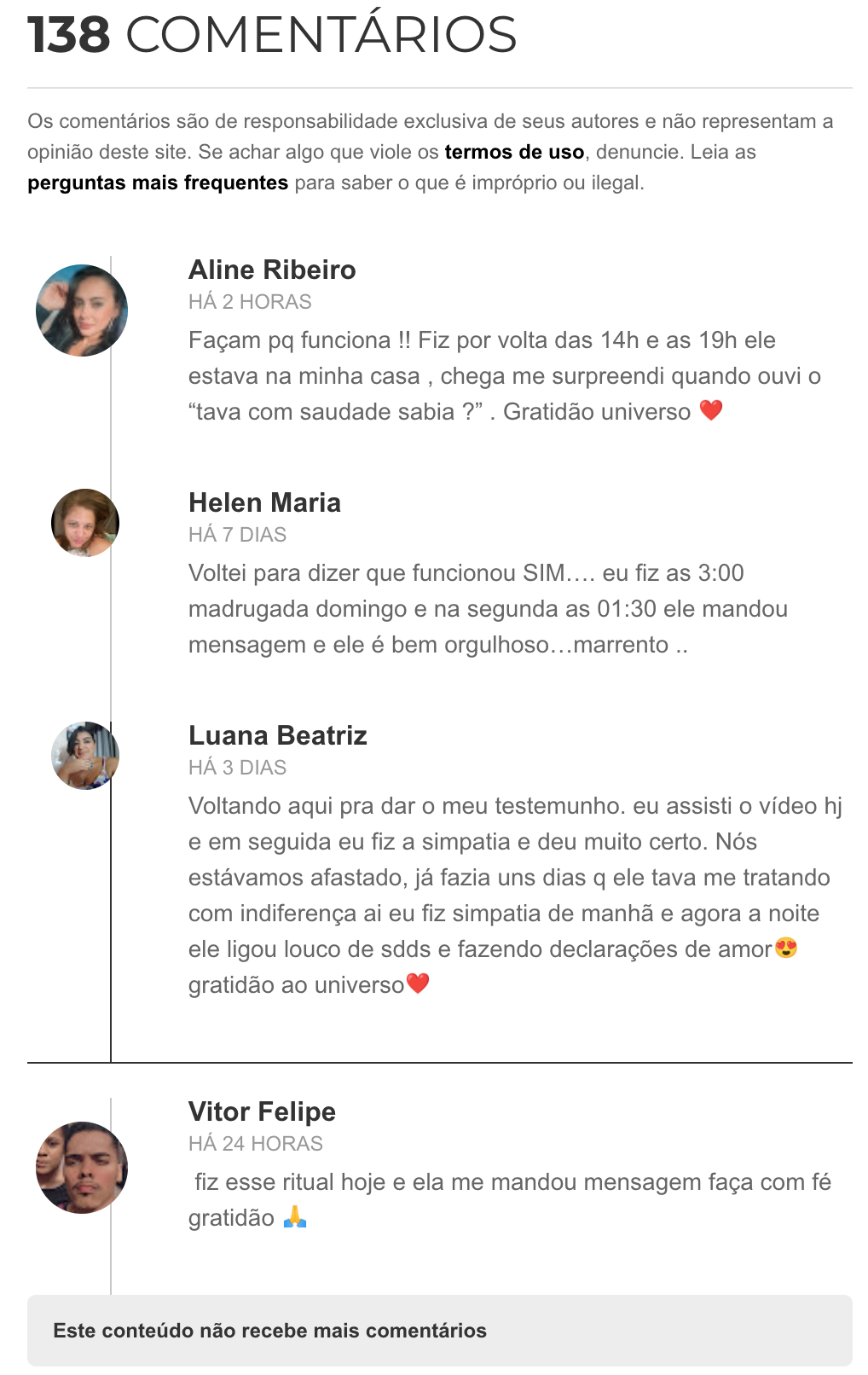Open the termos de uso link
Viewport: 868px width, 1375px height.
(x=514, y=152)
